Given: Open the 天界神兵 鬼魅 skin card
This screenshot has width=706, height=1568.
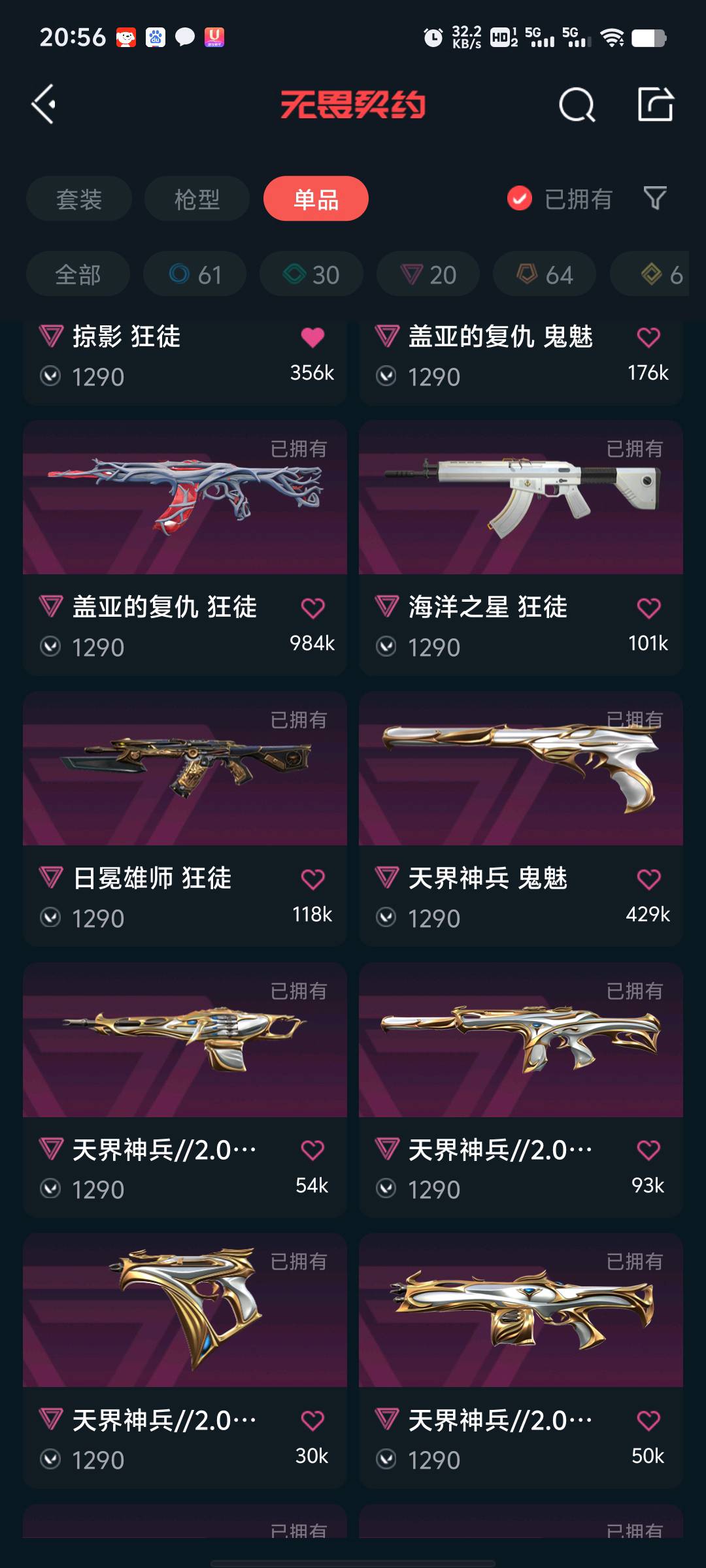Looking at the screenshot, I should click(521, 819).
